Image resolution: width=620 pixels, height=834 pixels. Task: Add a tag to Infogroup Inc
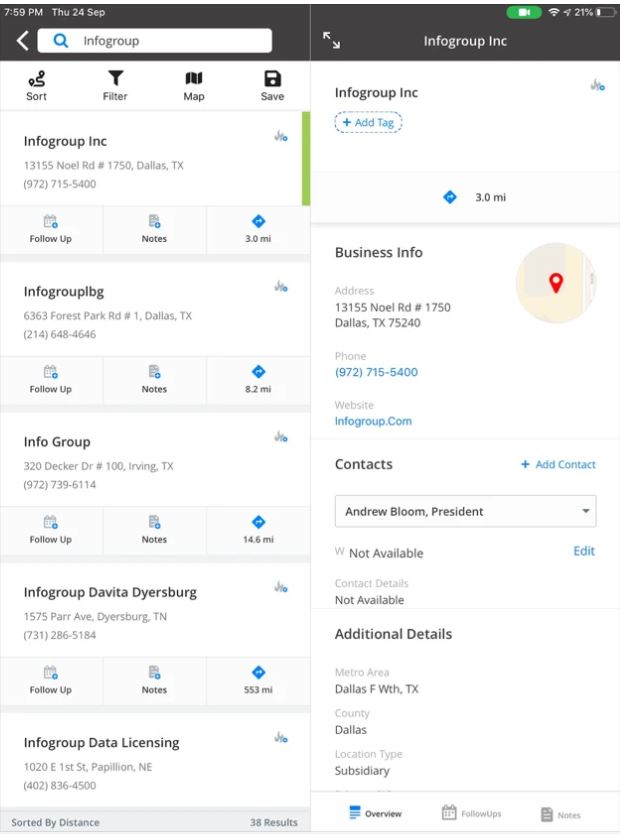point(368,122)
